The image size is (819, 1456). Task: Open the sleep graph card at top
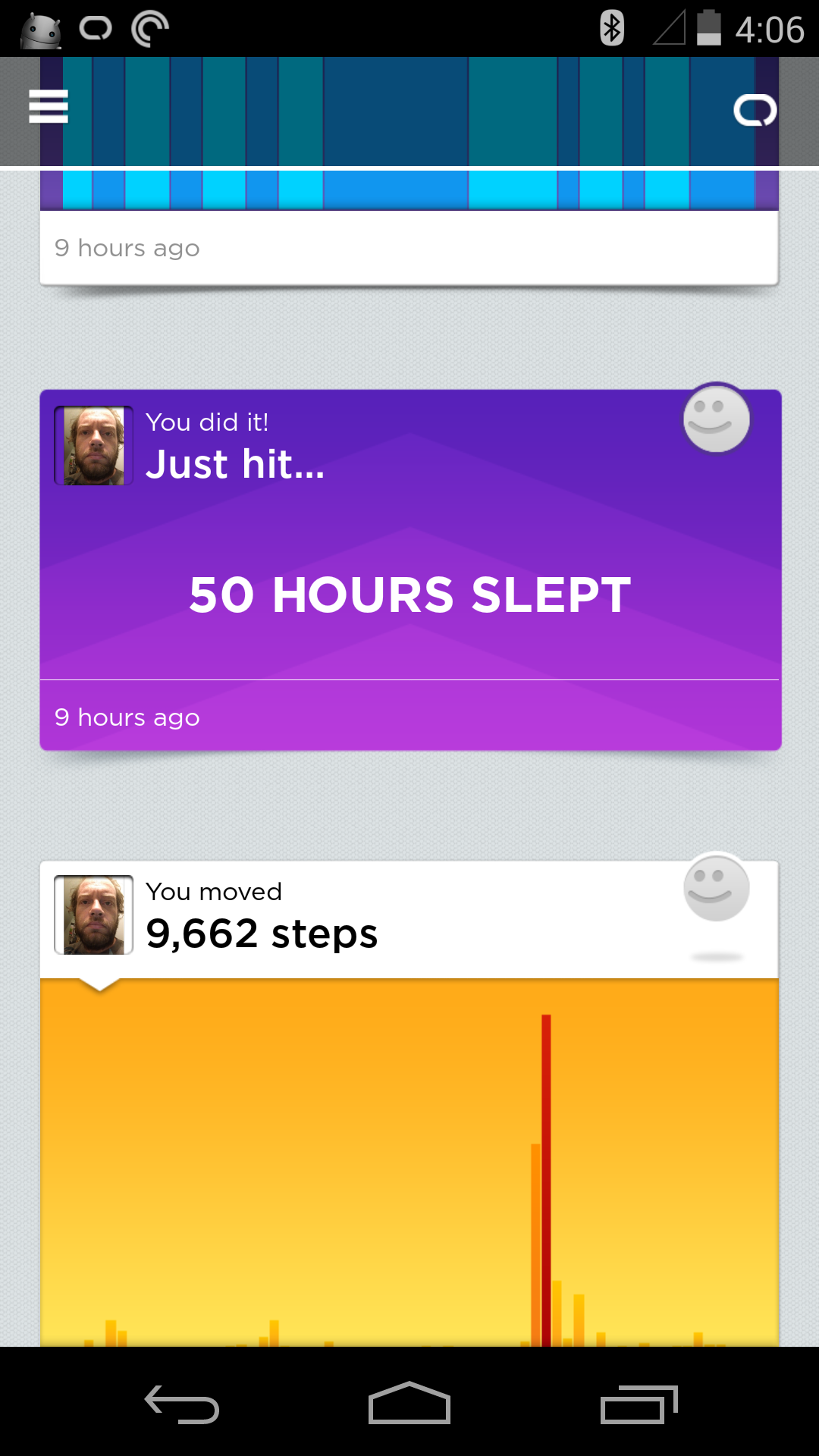pos(409,227)
